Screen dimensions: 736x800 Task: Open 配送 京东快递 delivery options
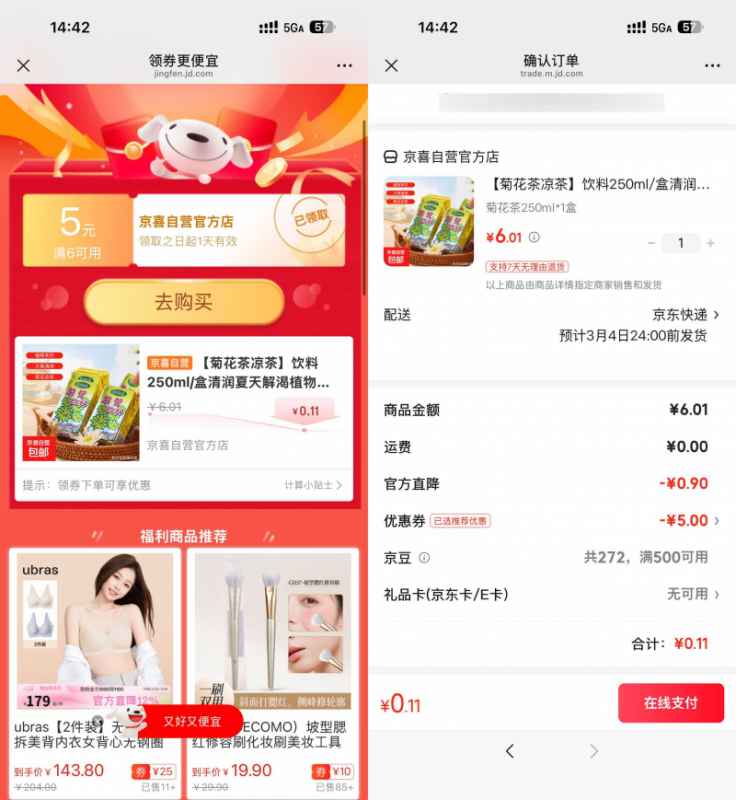(686, 315)
